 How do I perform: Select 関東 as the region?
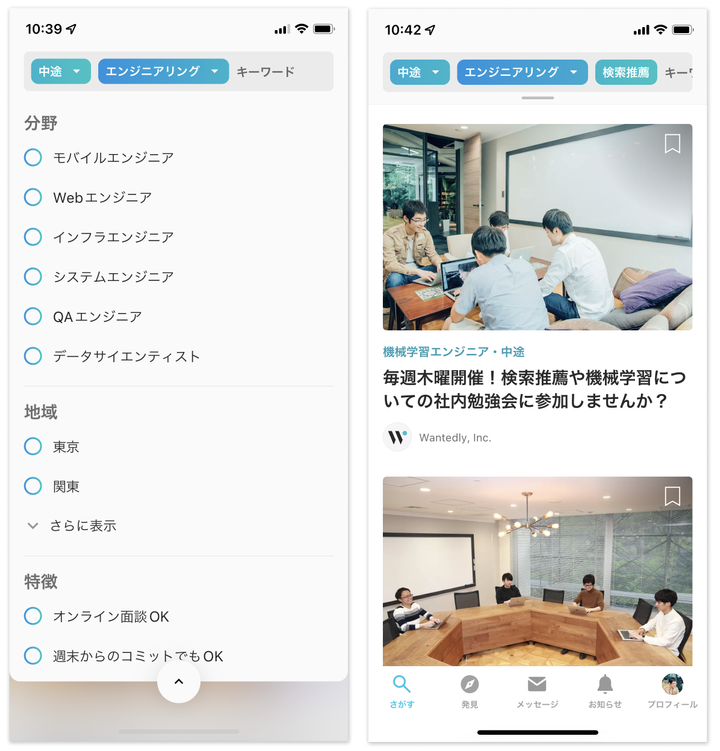coord(33,486)
